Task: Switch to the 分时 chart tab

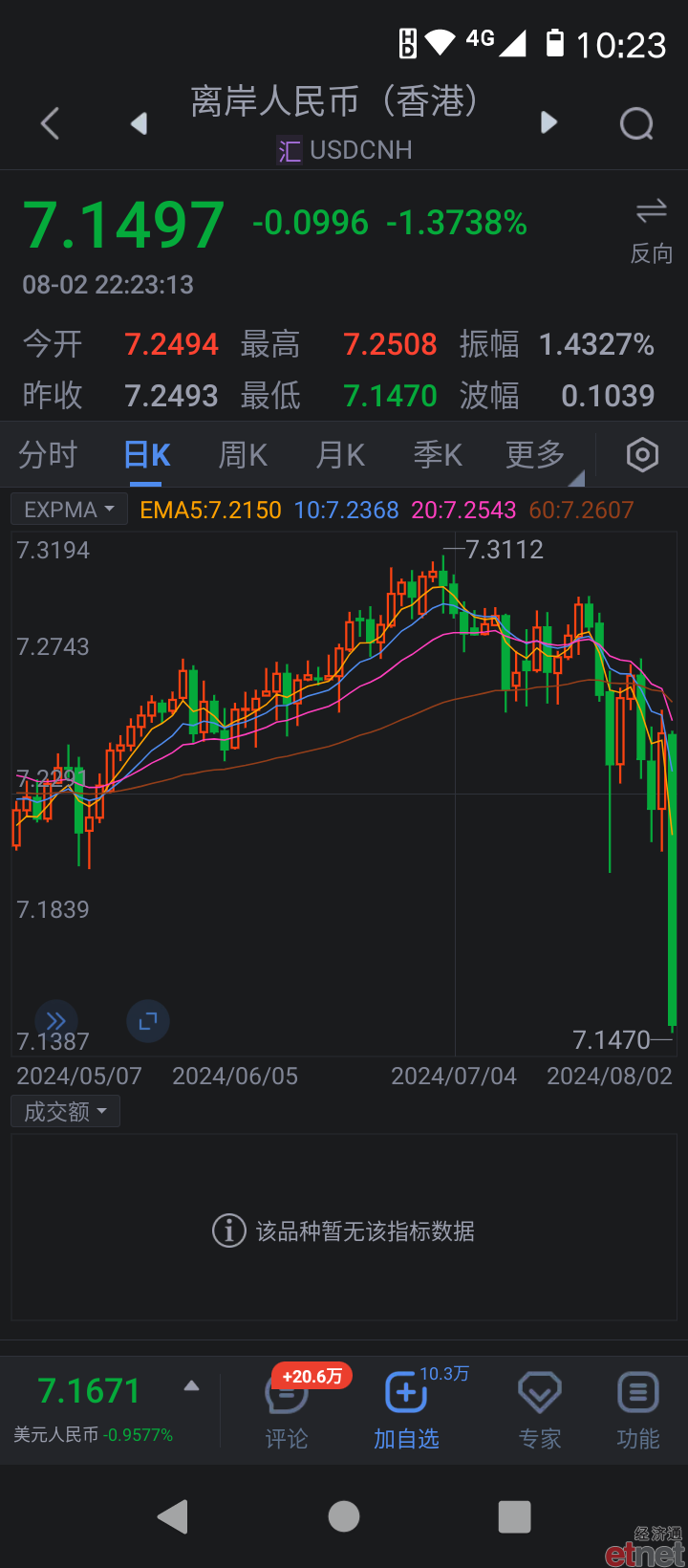Action: pyautogui.click(x=48, y=455)
